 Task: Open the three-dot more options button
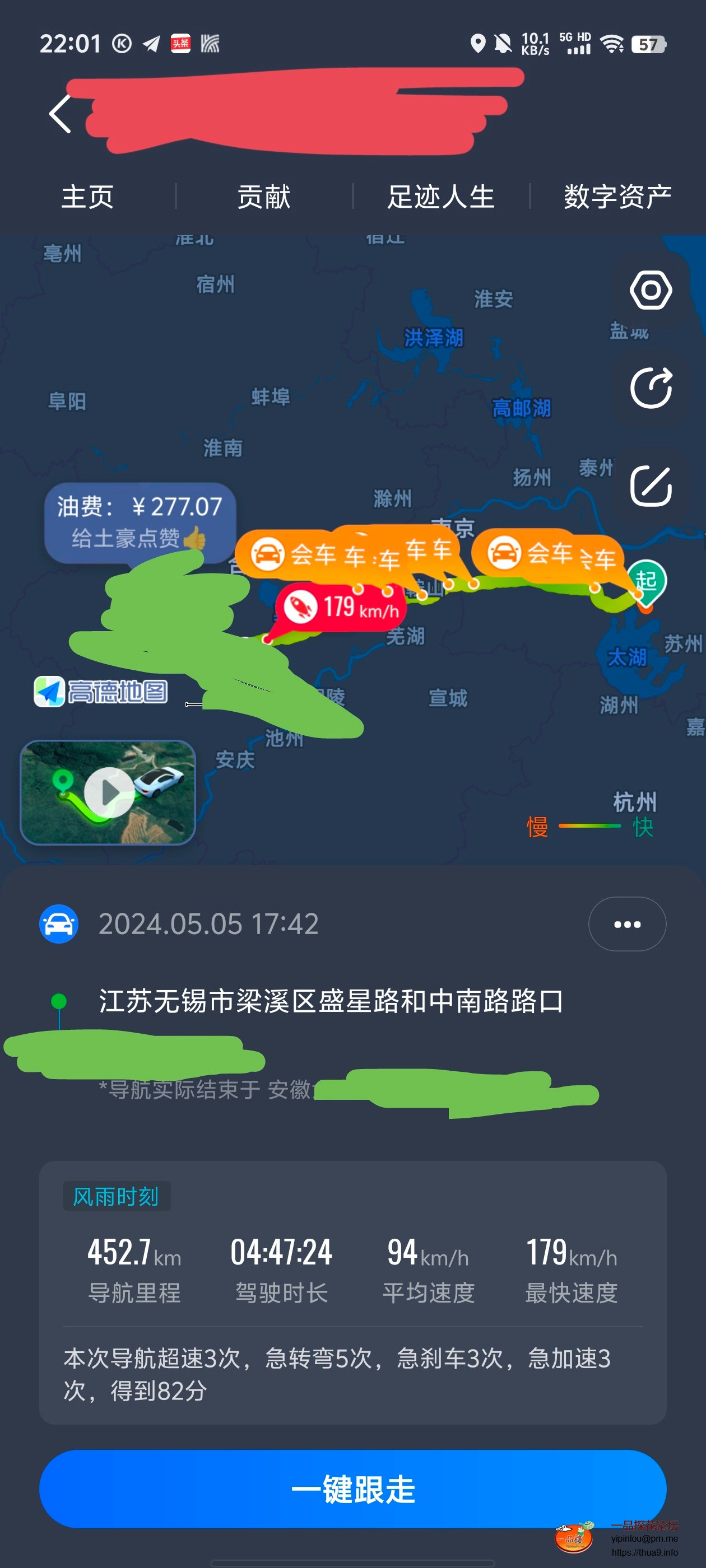626,923
